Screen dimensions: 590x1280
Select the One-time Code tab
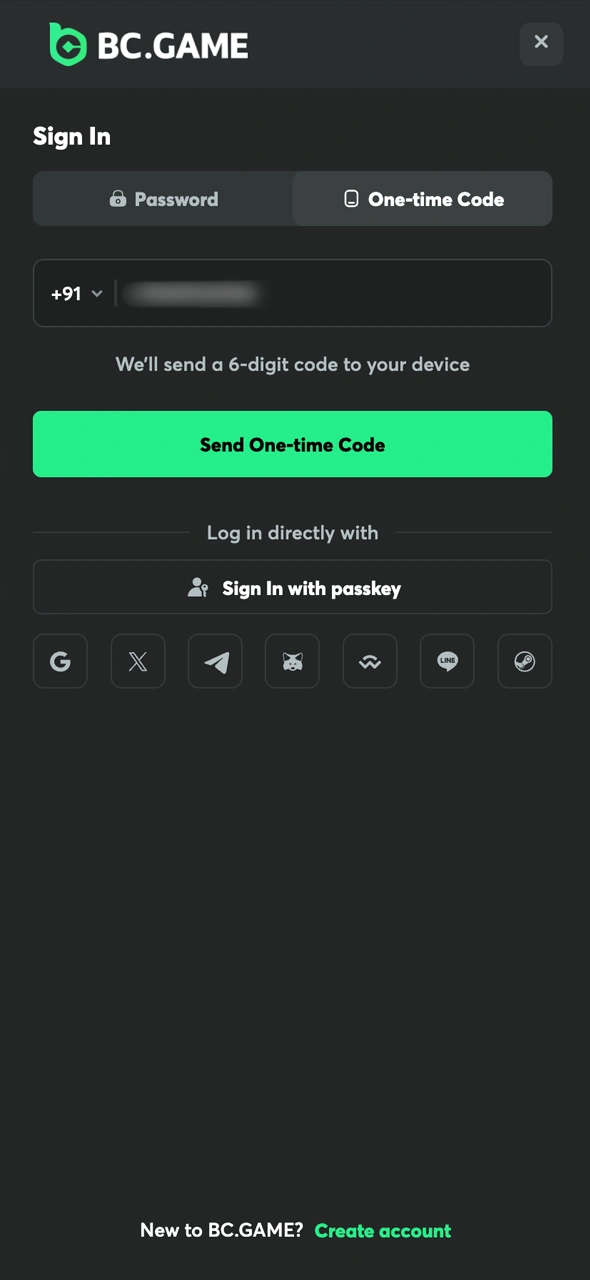click(422, 199)
